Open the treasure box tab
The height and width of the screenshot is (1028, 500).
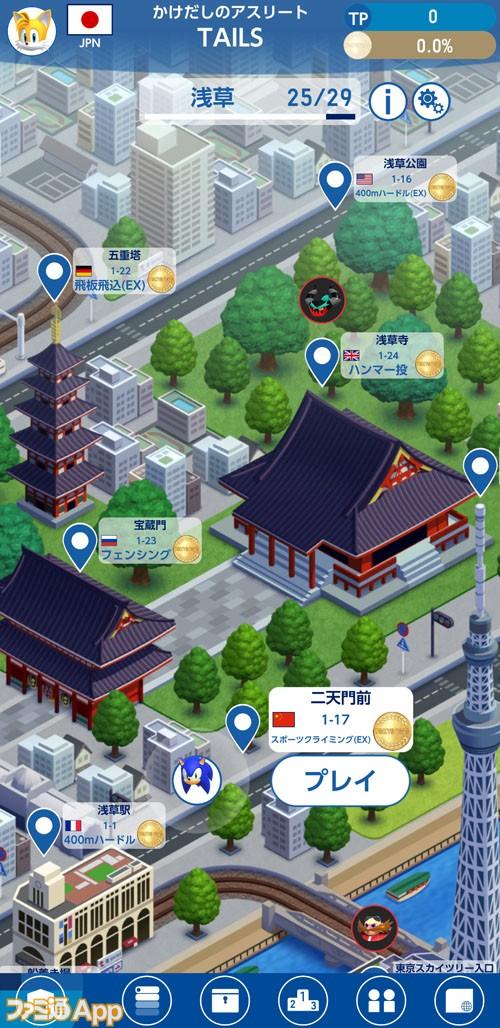point(225,1000)
